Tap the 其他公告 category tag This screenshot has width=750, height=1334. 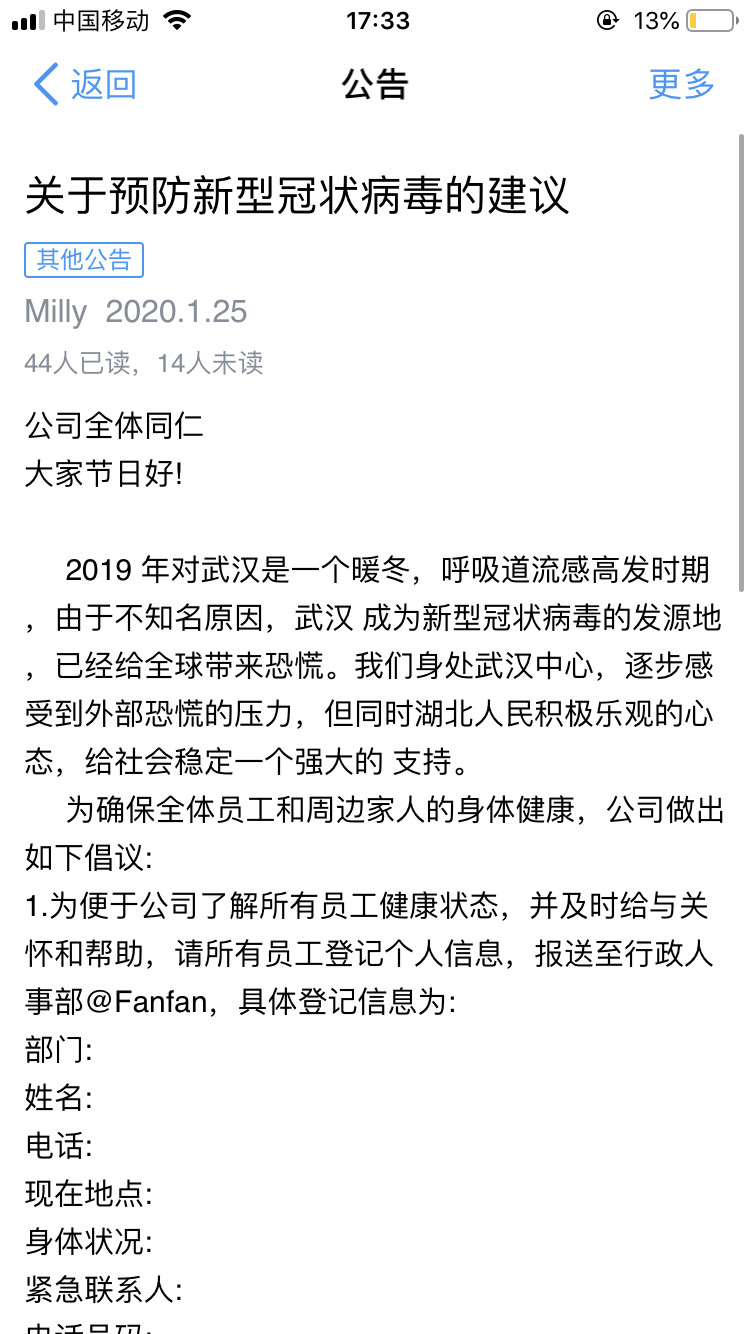84,260
